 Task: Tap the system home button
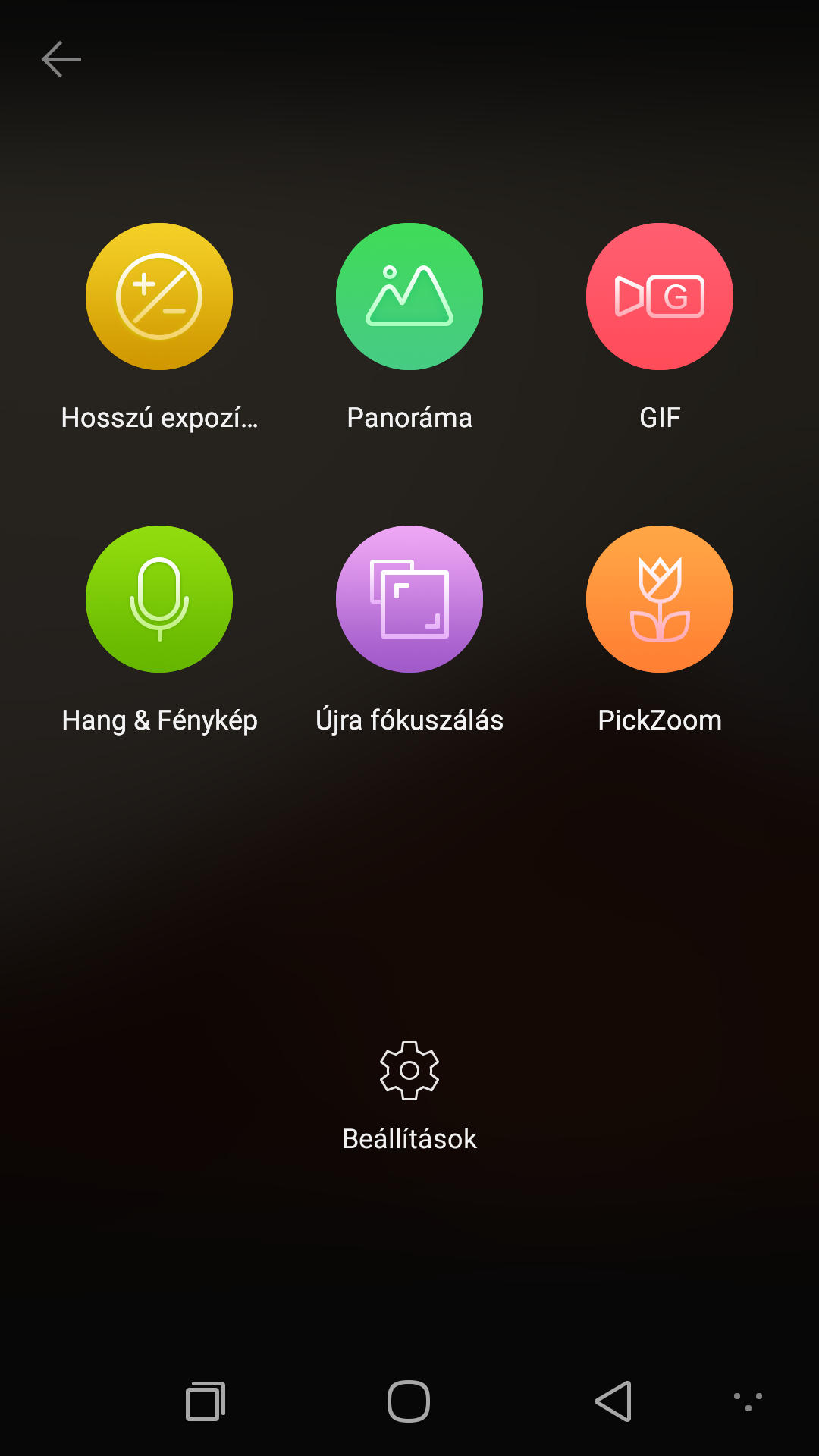[409, 1401]
